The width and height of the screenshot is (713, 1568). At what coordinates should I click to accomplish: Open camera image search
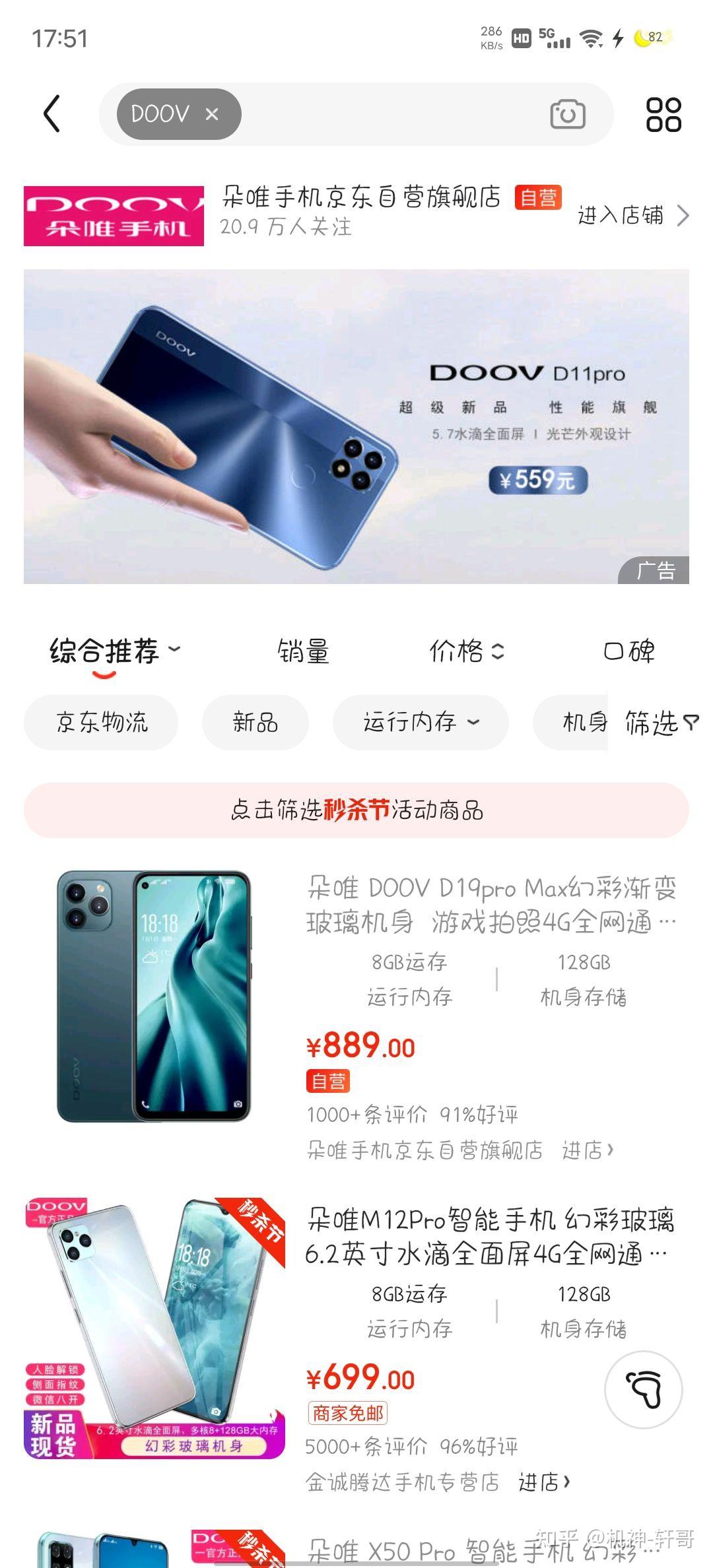567,114
